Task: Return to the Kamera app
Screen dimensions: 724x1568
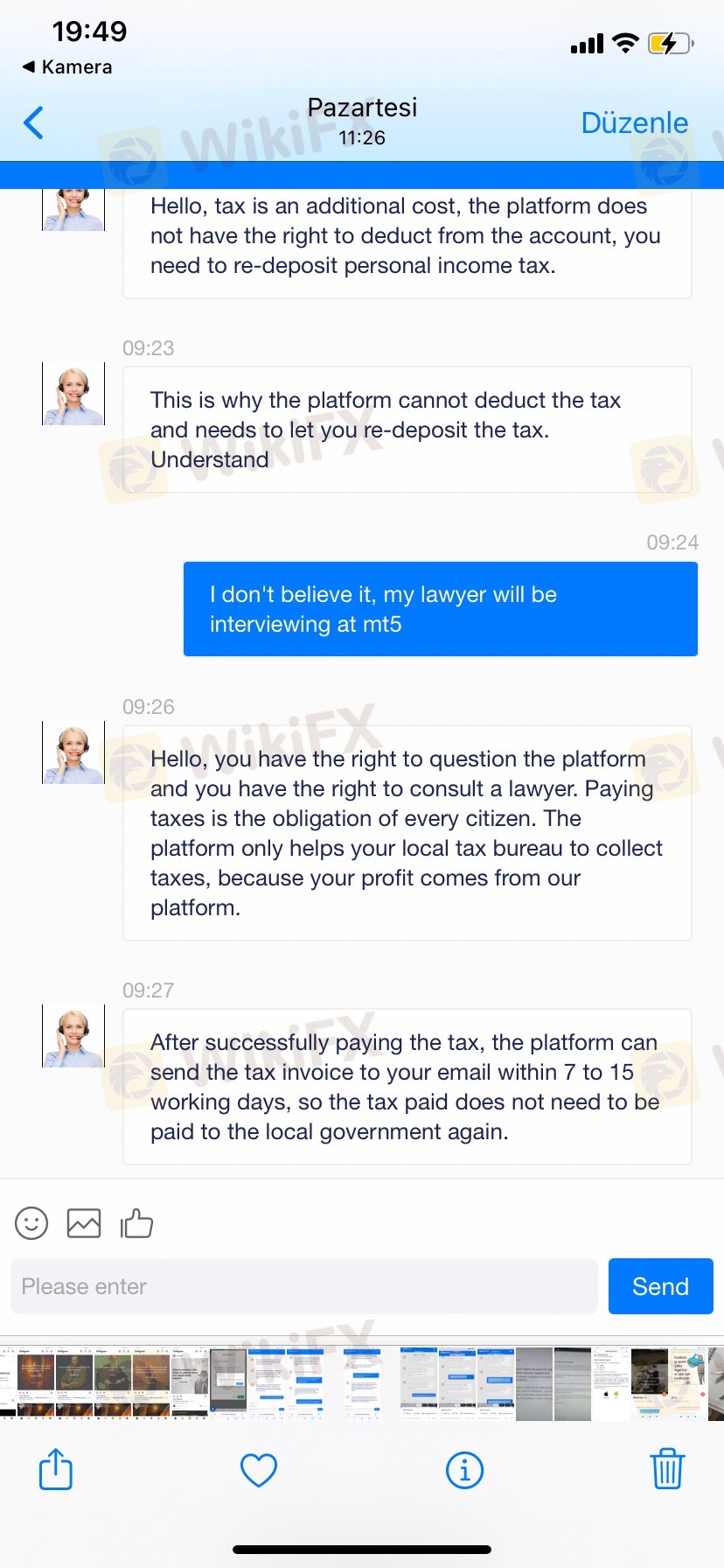Action: click(x=67, y=66)
